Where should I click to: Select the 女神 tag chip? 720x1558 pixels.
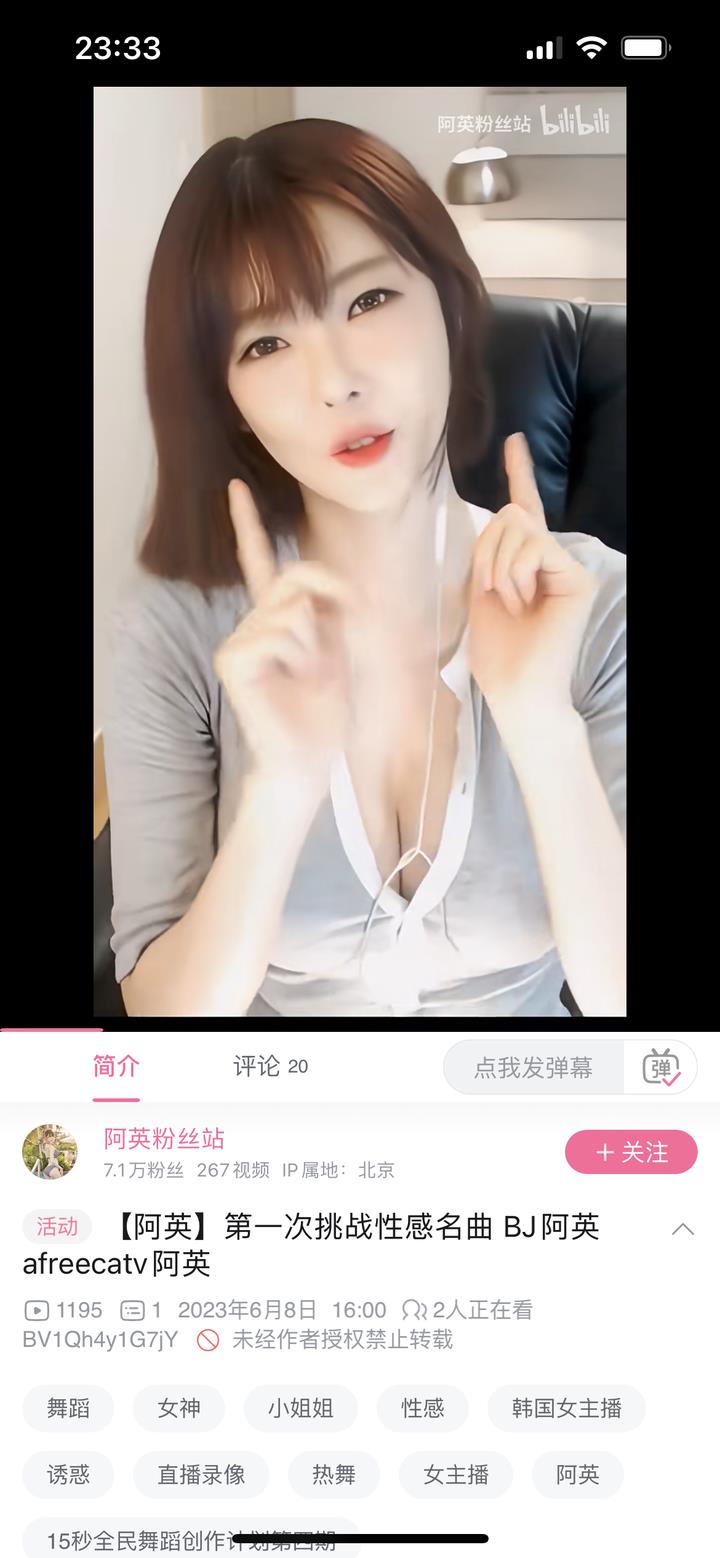(x=179, y=1408)
